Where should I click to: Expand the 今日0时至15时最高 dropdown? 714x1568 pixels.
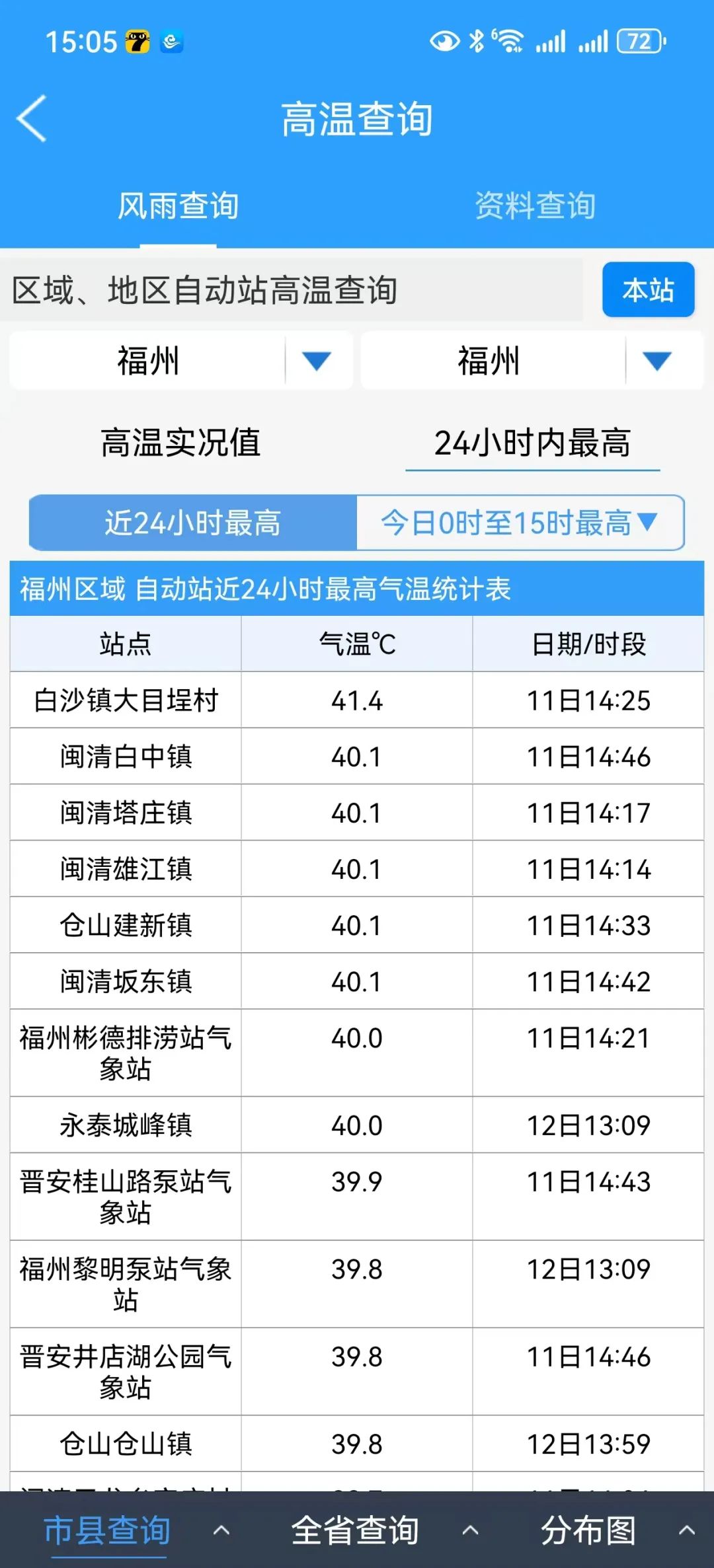(x=520, y=523)
